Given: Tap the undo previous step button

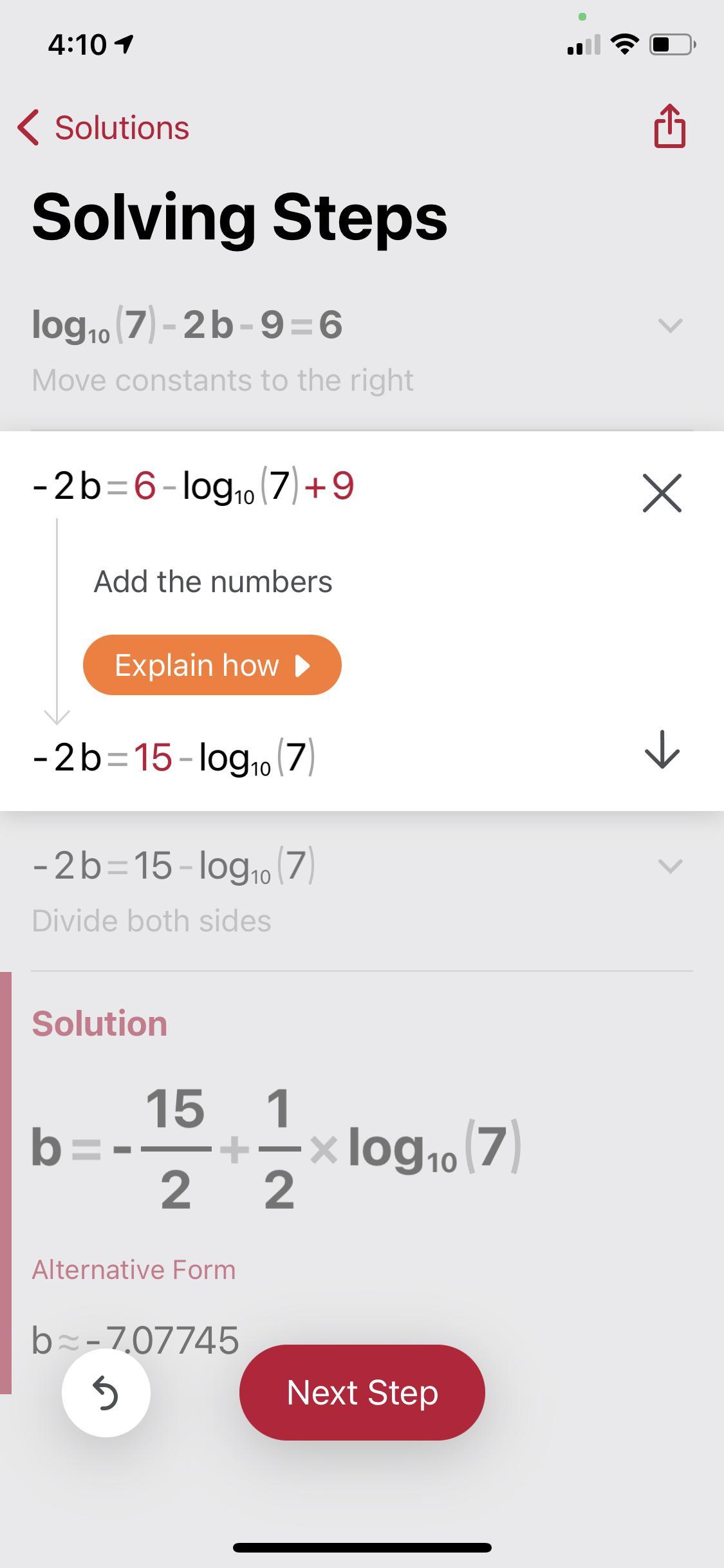Looking at the screenshot, I should pyautogui.click(x=106, y=1393).
